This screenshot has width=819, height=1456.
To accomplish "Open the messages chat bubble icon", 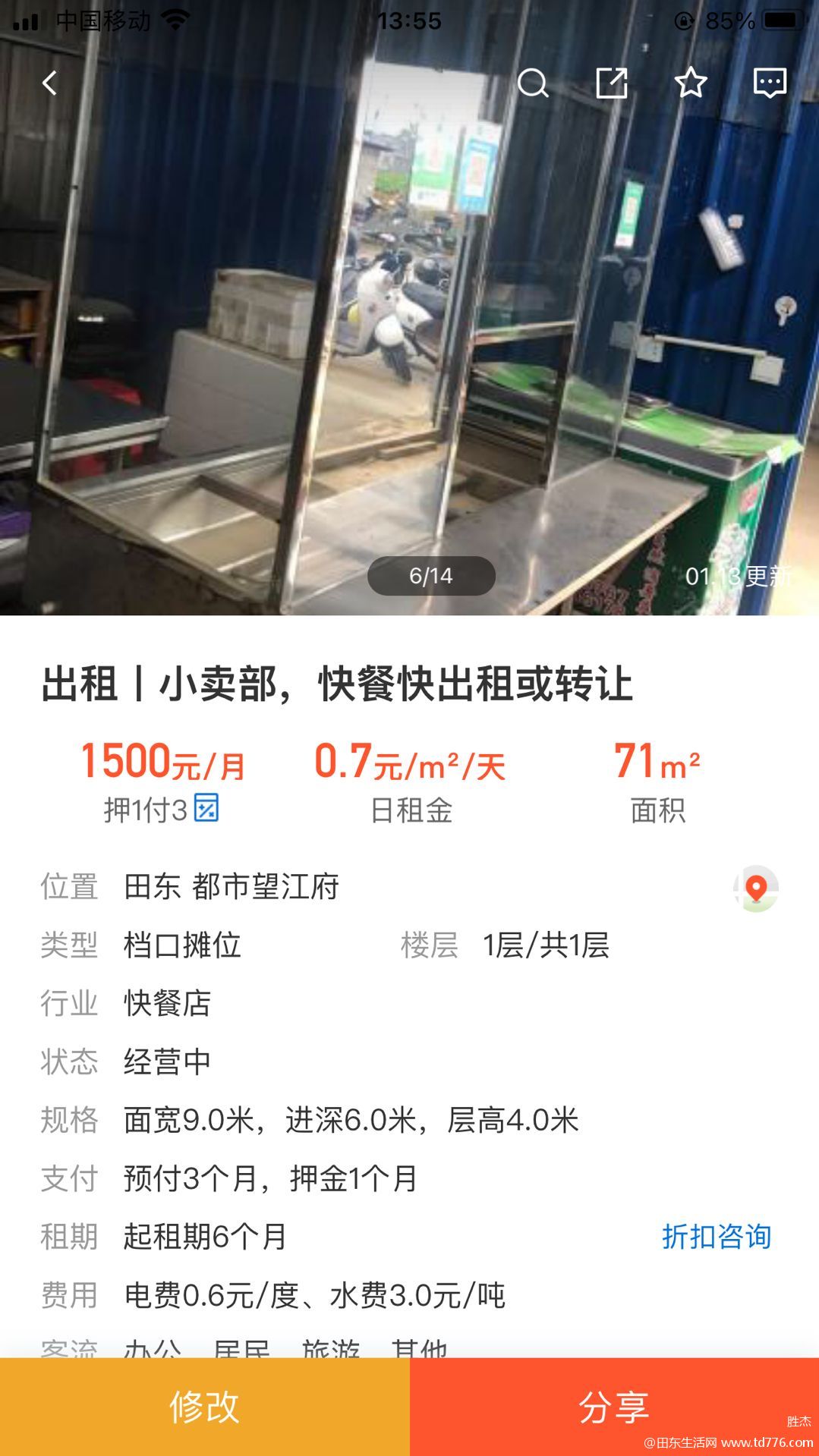I will 770,83.
